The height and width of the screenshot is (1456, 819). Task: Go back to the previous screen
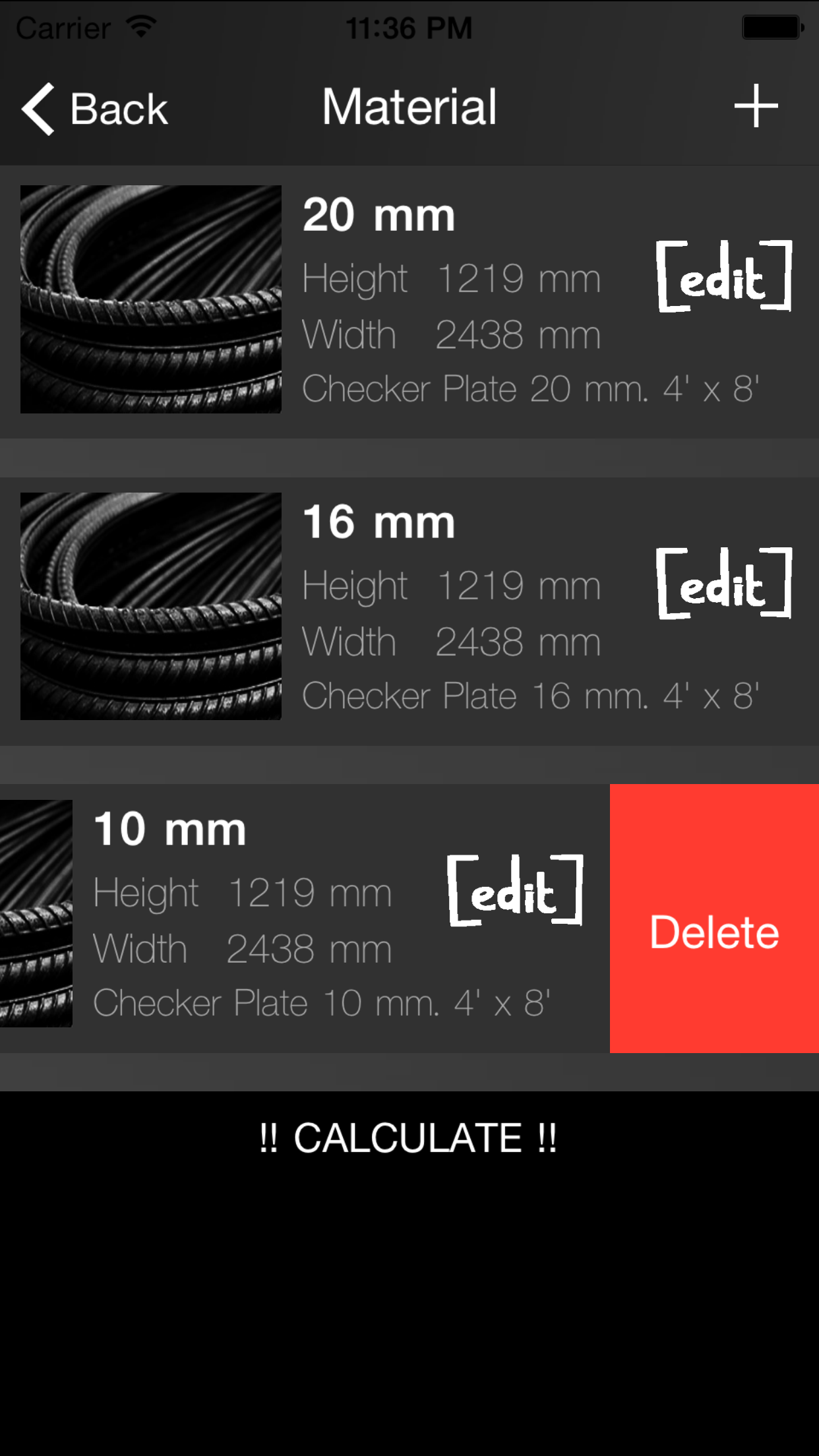point(96,109)
